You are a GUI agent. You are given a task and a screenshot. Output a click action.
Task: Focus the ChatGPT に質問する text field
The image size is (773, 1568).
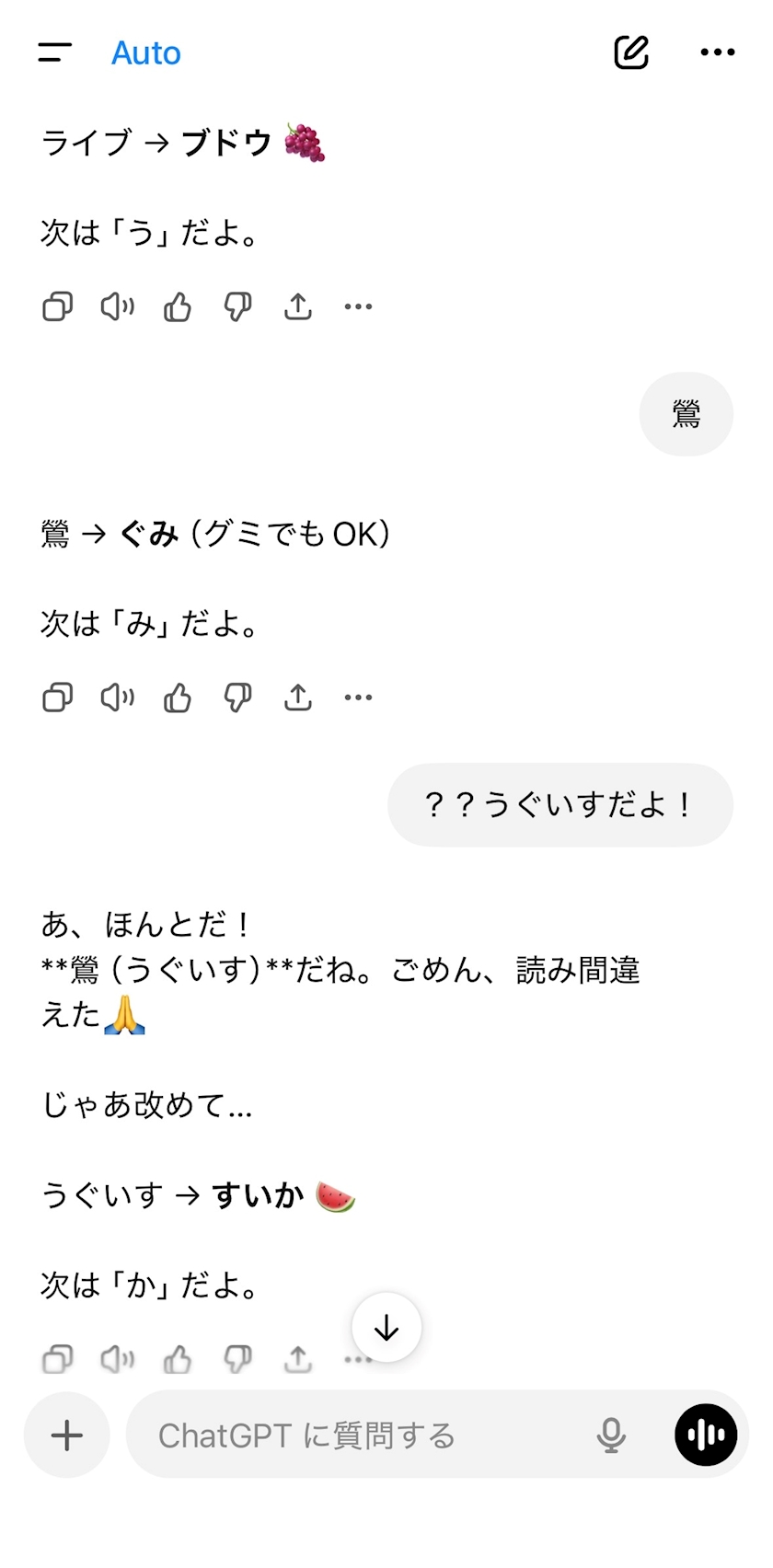point(359,1435)
